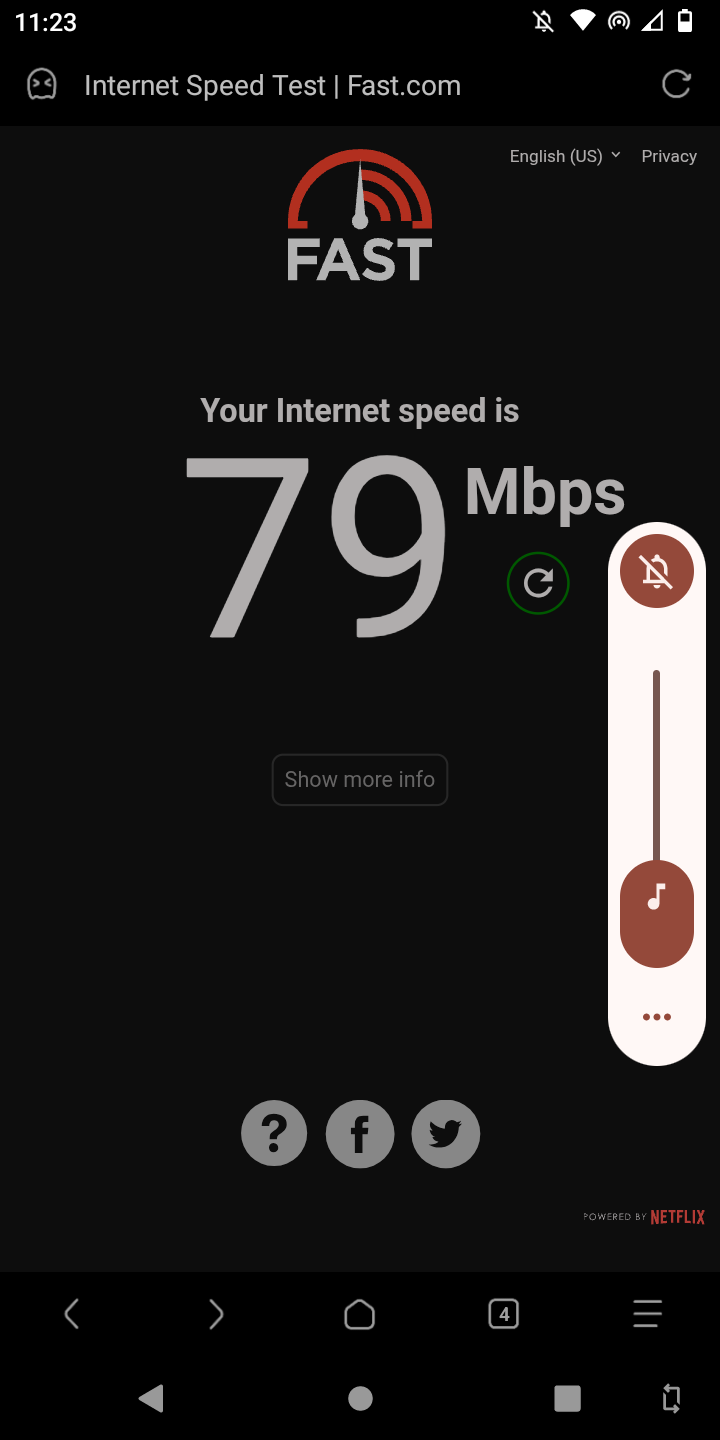Go back to the previous page
This screenshot has height=1440, width=720.
[72, 1313]
